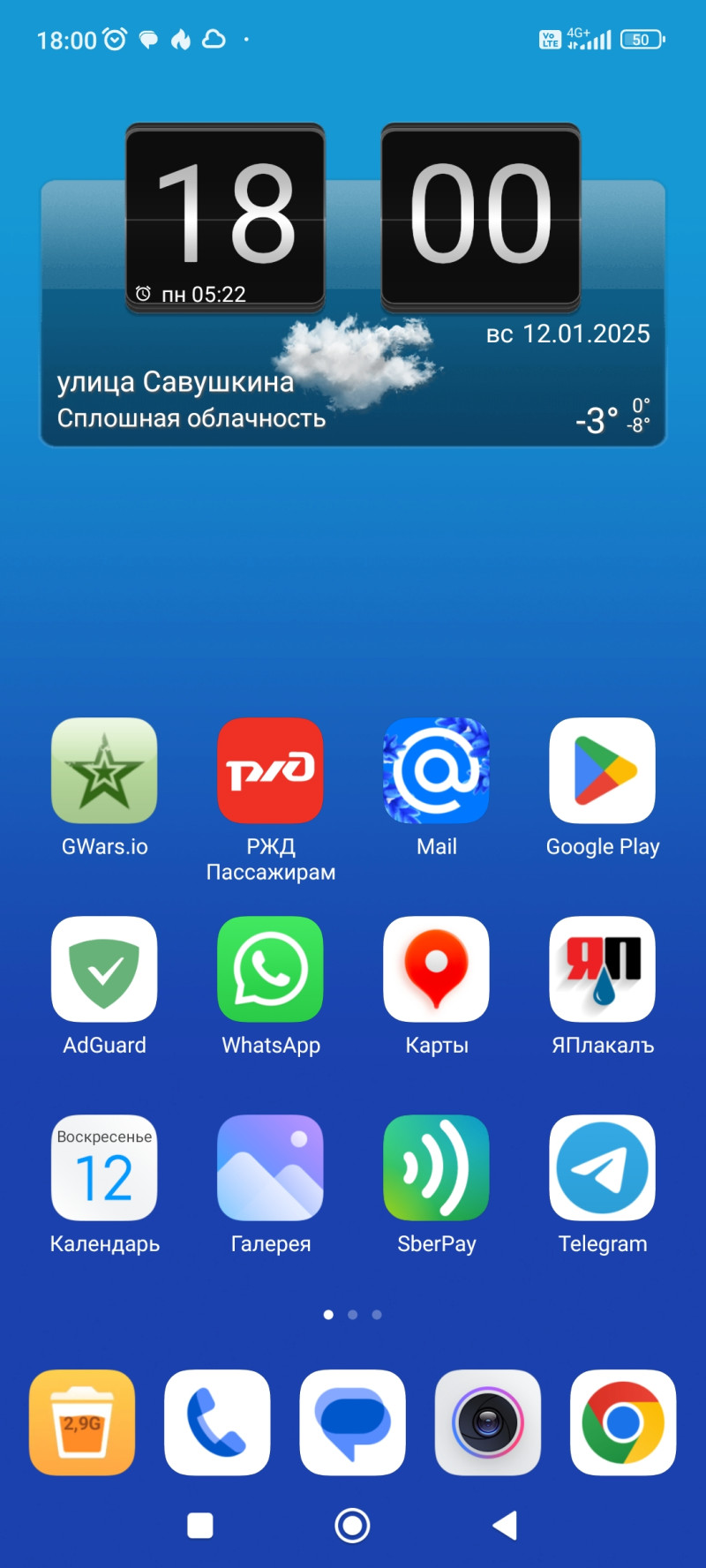The height and width of the screenshot is (1568, 706).
Task: Open Telegram messenger
Action: 602,1167
